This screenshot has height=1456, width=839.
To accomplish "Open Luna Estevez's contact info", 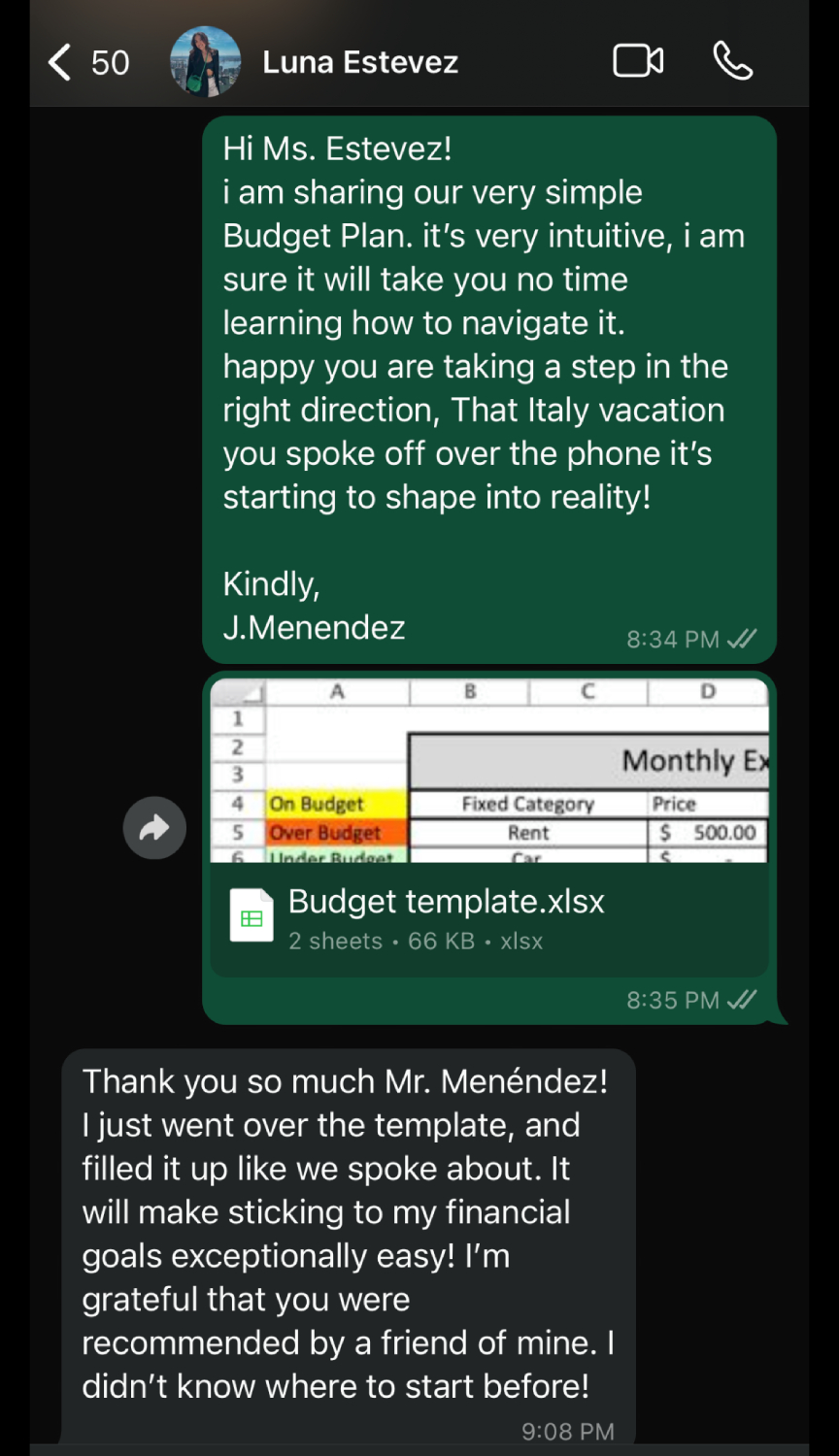I will click(359, 63).
